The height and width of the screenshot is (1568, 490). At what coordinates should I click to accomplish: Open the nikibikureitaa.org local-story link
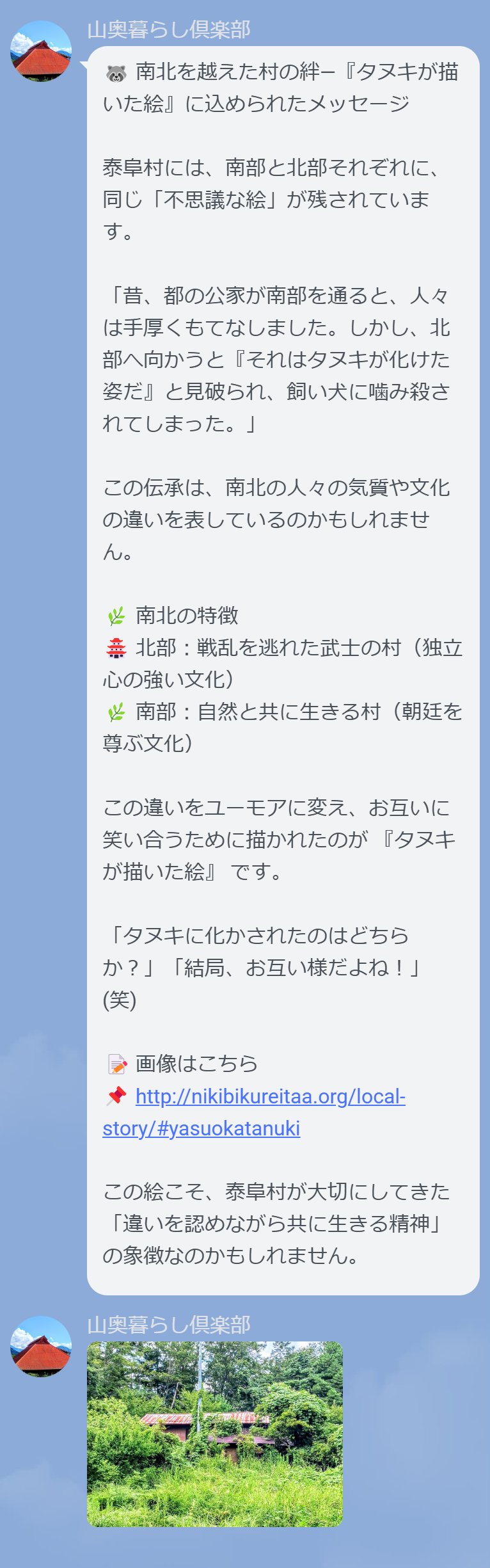click(270, 1096)
